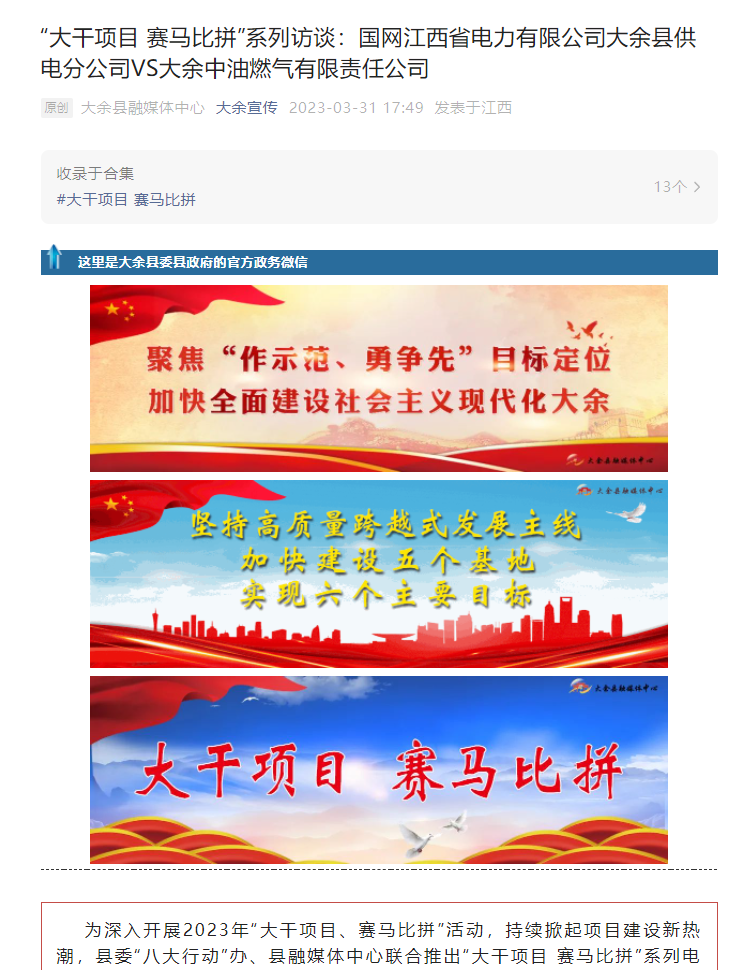Screen dimensions: 749x970
Task: View the 坚持高质量跨越式发展主线 banner image
Action: pos(378,573)
